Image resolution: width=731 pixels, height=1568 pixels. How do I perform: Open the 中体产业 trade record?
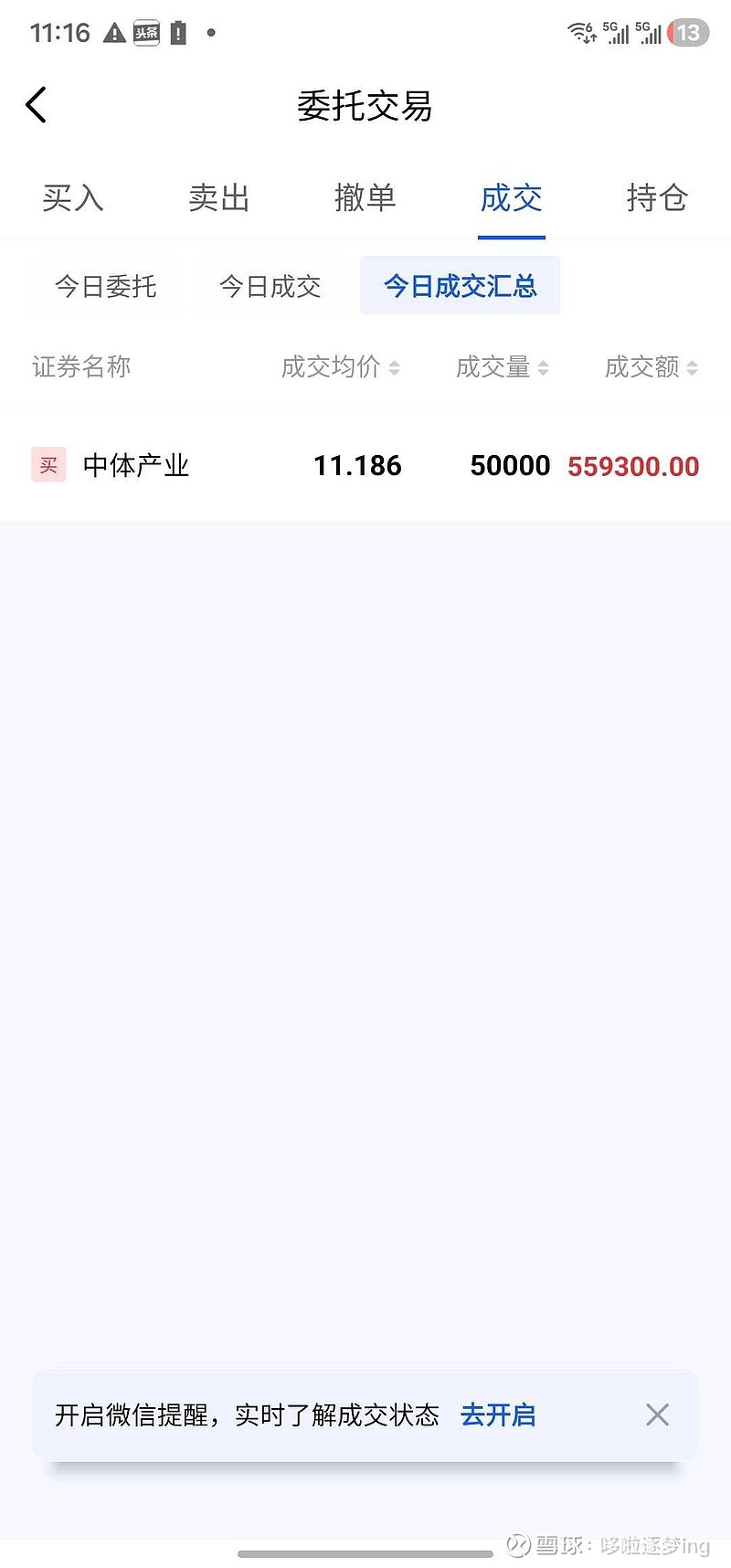[x=365, y=466]
